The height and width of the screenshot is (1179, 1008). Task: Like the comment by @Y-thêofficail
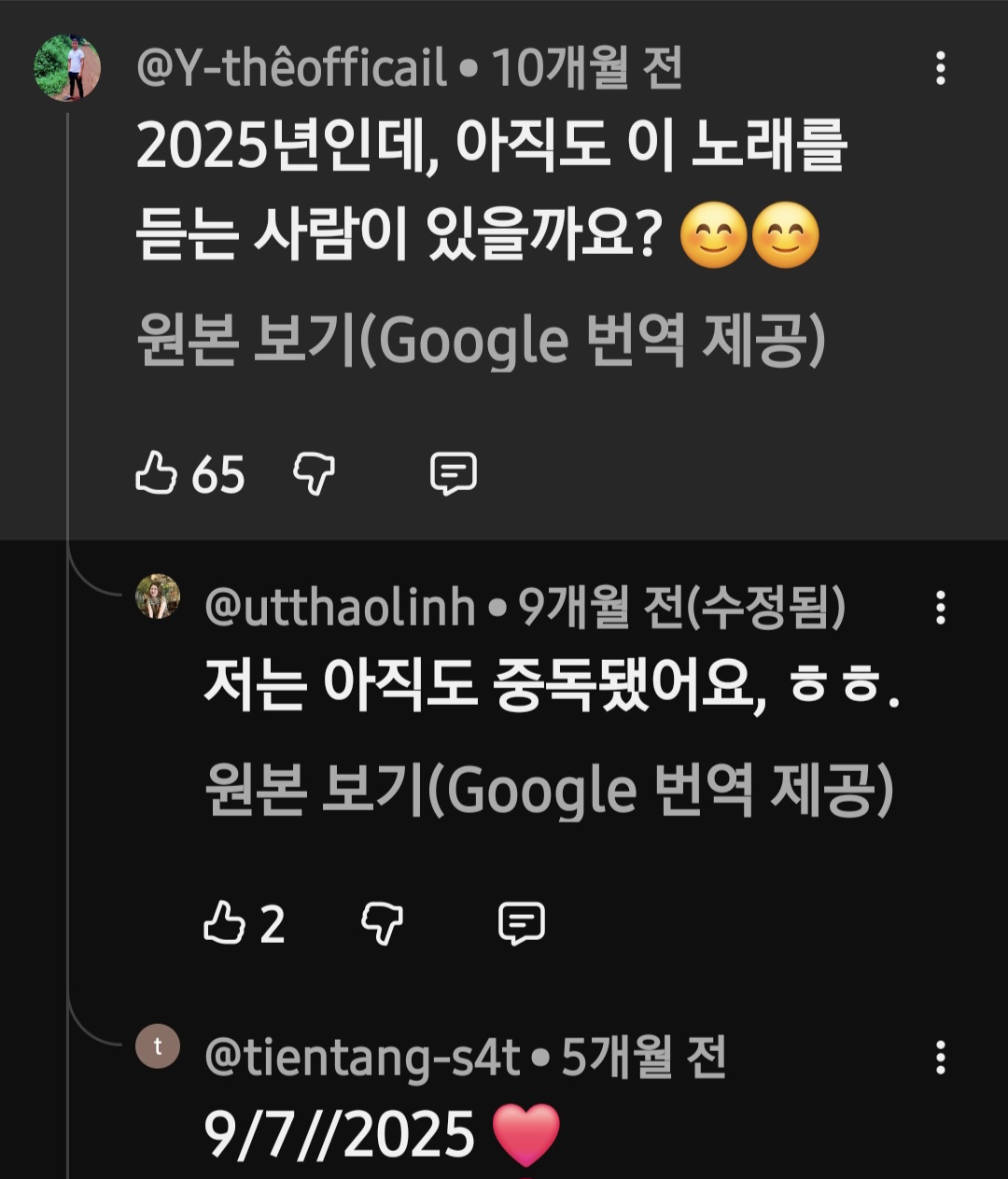(x=156, y=473)
